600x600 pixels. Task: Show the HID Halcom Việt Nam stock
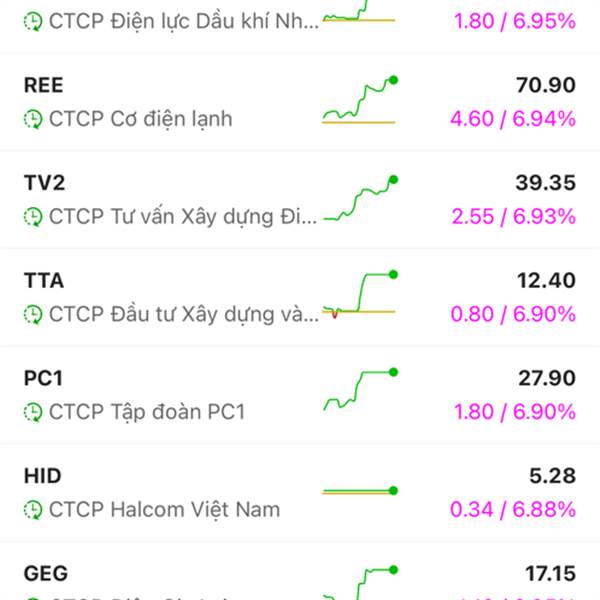point(300,492)
